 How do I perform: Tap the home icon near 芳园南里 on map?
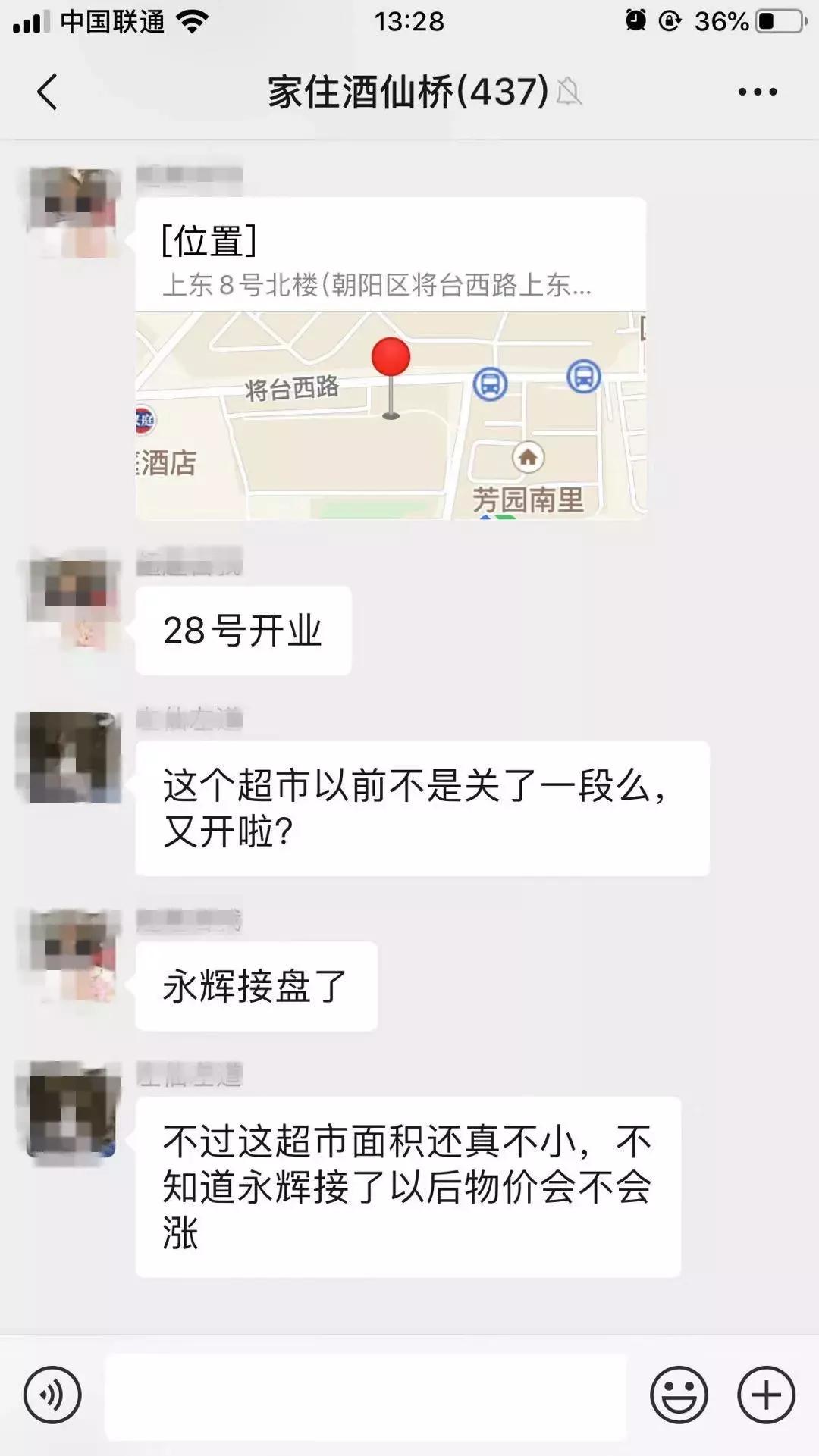(529, 459)
